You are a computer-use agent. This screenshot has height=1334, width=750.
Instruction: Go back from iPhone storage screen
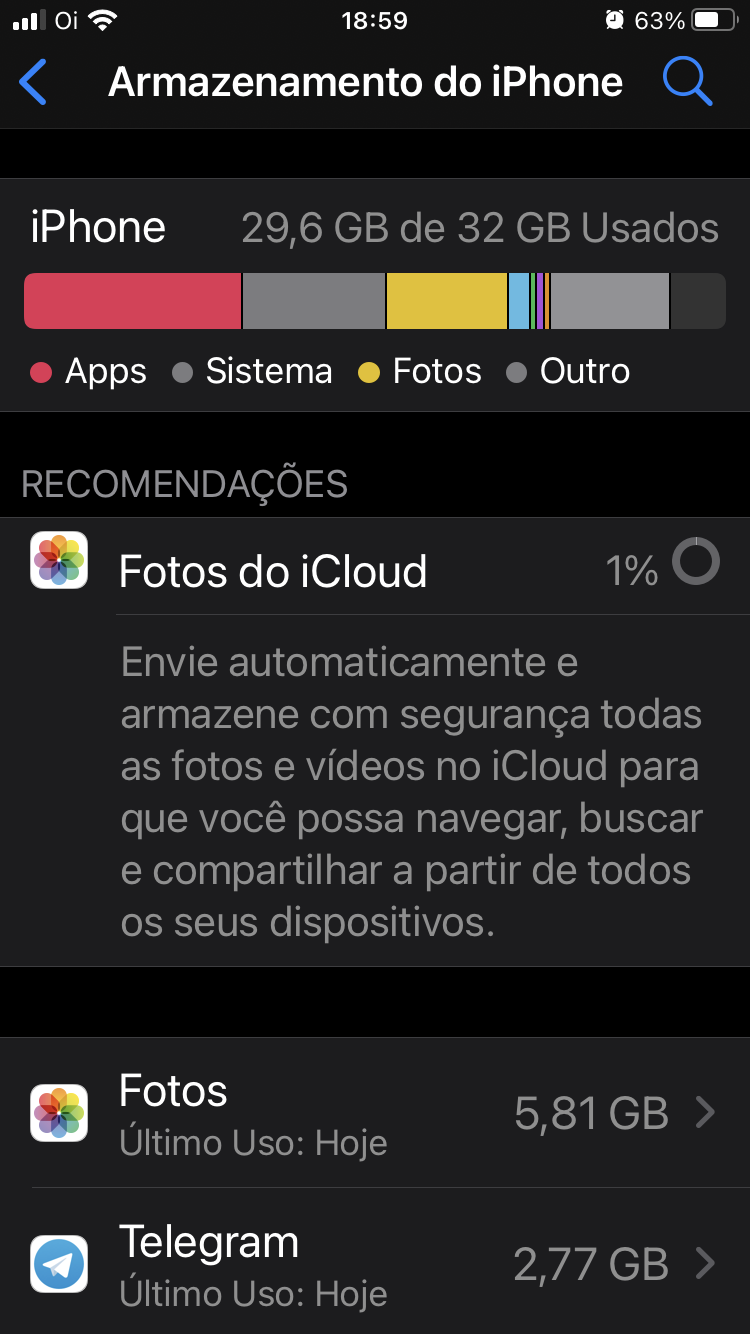34,82
